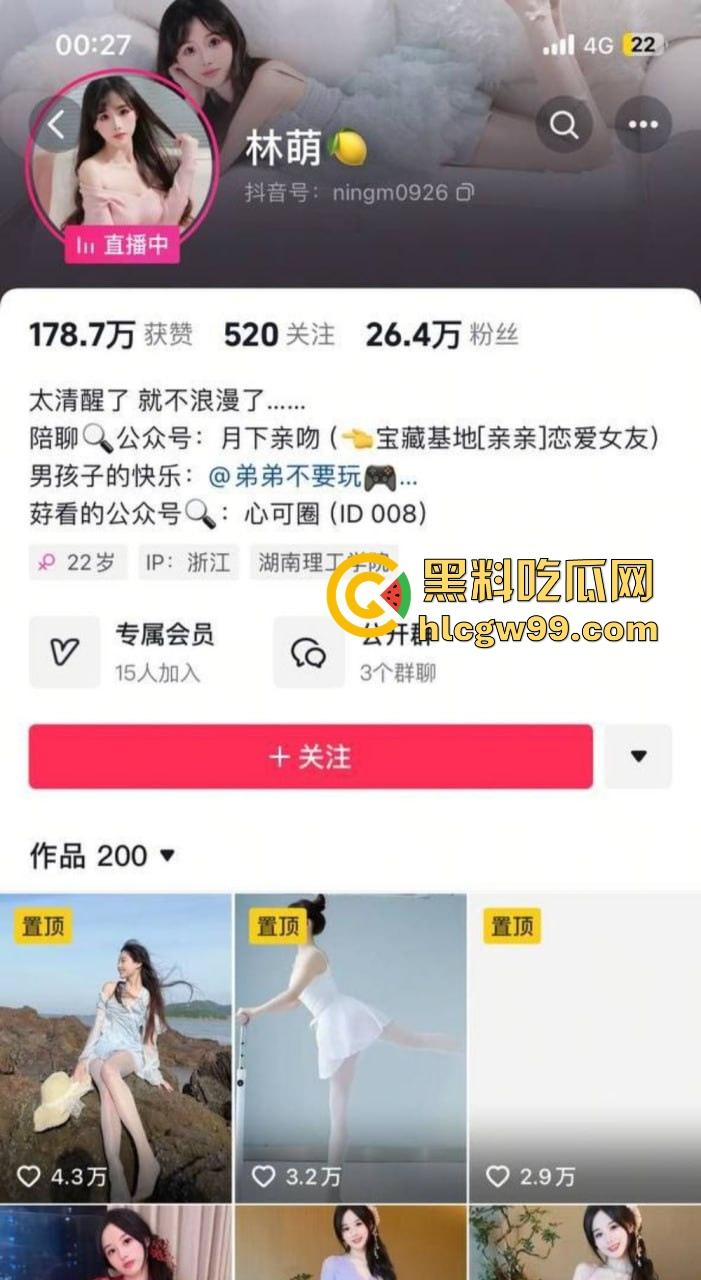View the 520 关注 following list
The height and width of the screenshot is (1280, 701).
pyautogui.click(x=279, y=335)
